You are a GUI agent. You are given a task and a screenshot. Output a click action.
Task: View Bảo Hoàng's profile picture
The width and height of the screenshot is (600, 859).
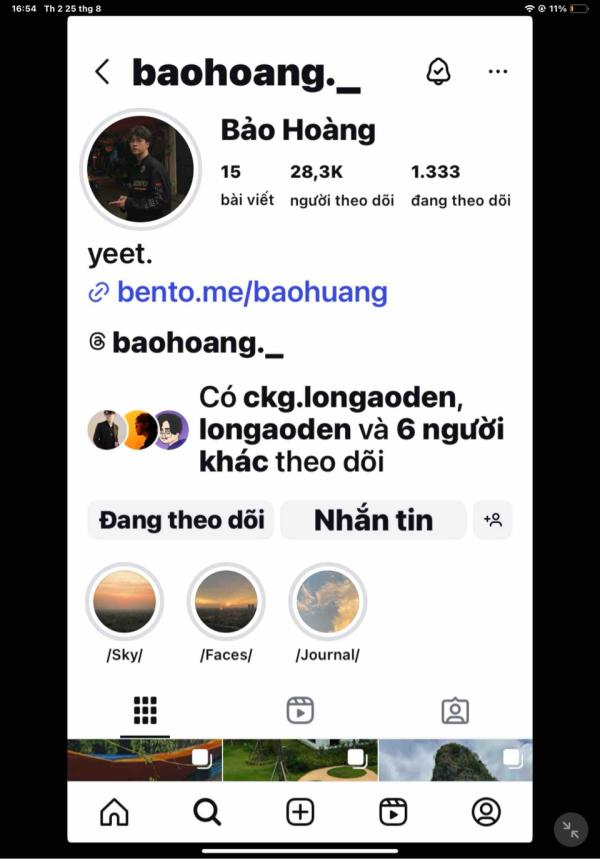click(x=141, y=170)
